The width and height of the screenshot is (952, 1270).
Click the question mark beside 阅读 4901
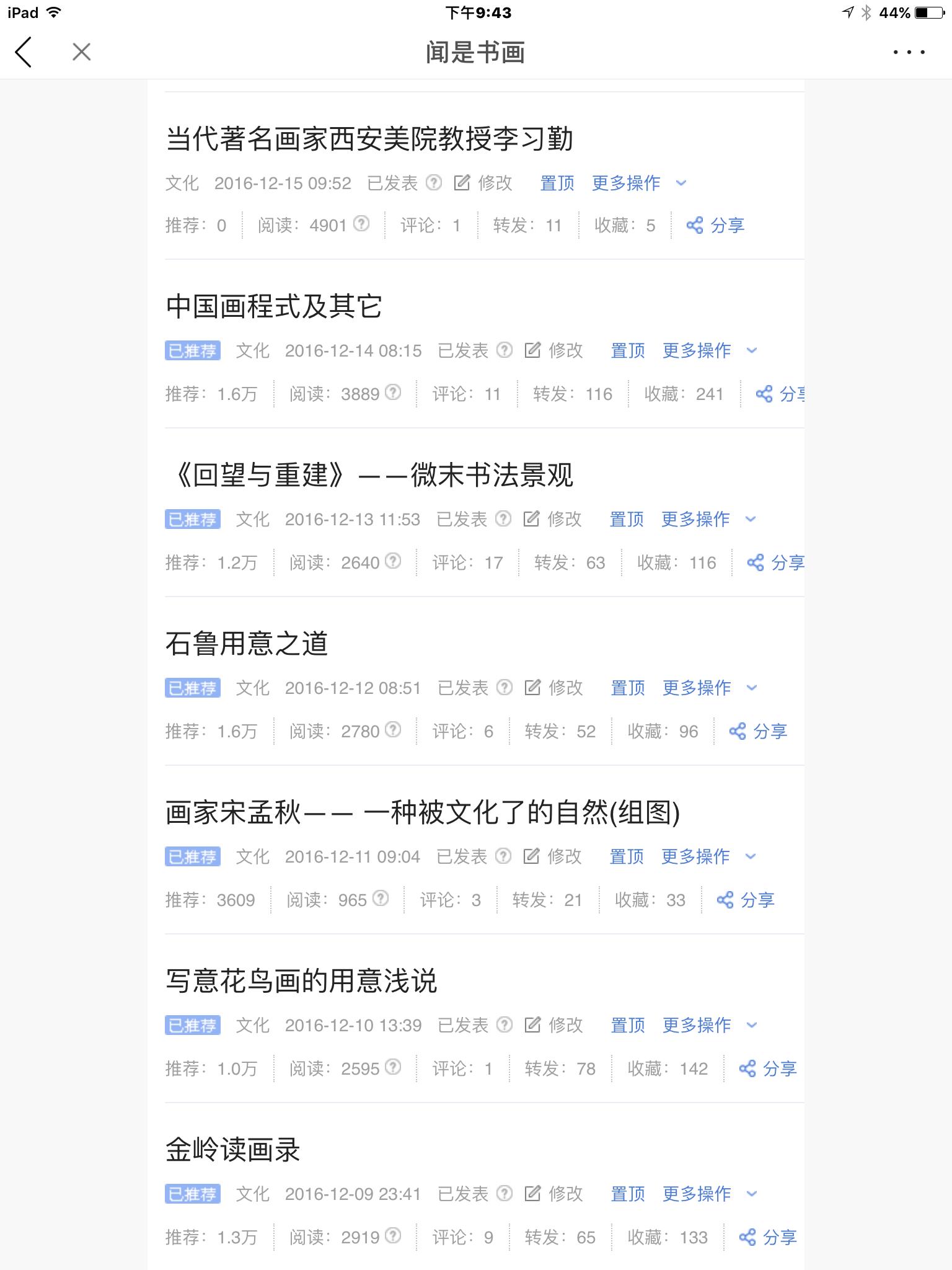click(361, 224)
